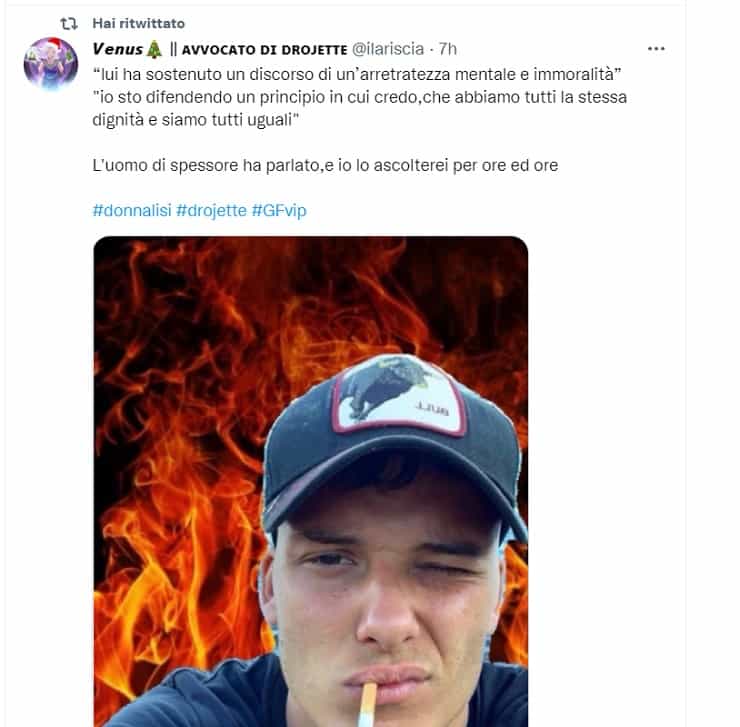This screenshot has height=727, width=740.
Task: Open Venus profile avatar
Action: coord(50,64)
